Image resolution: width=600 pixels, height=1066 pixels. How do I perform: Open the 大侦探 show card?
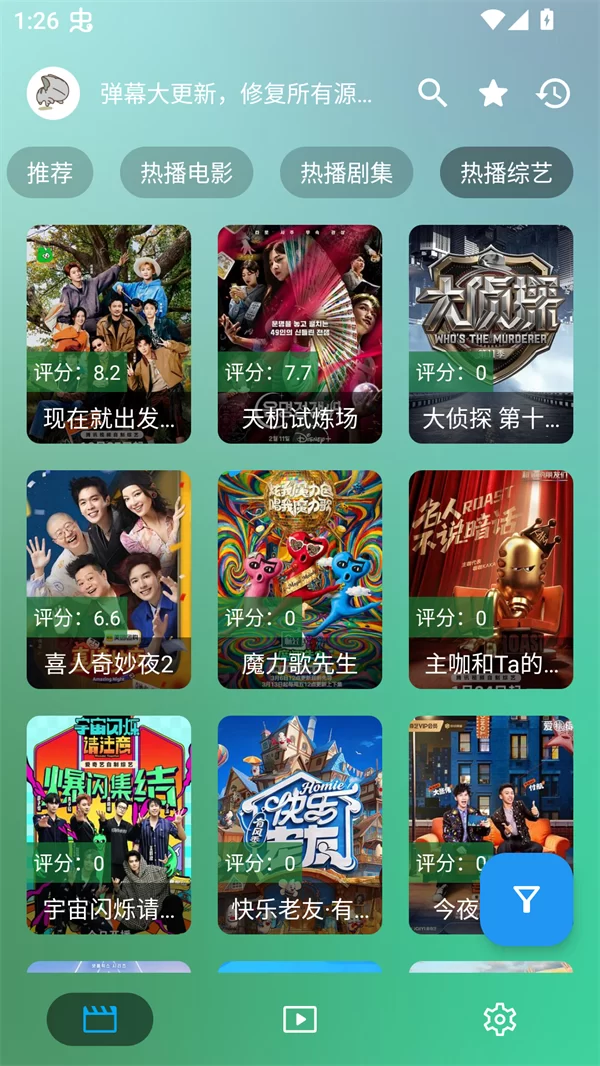point(491,333)
